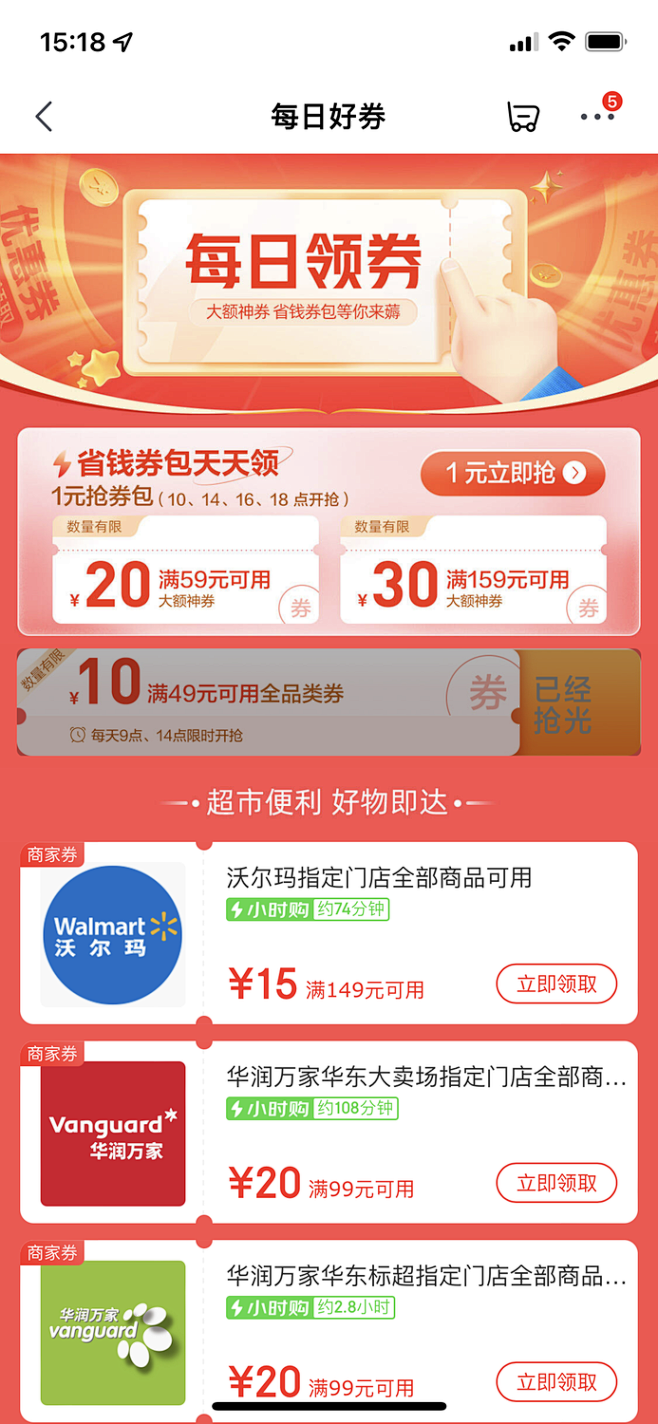Open the three-dot overflow menu
The image size is (658, 1424).
tap(598, 117)
